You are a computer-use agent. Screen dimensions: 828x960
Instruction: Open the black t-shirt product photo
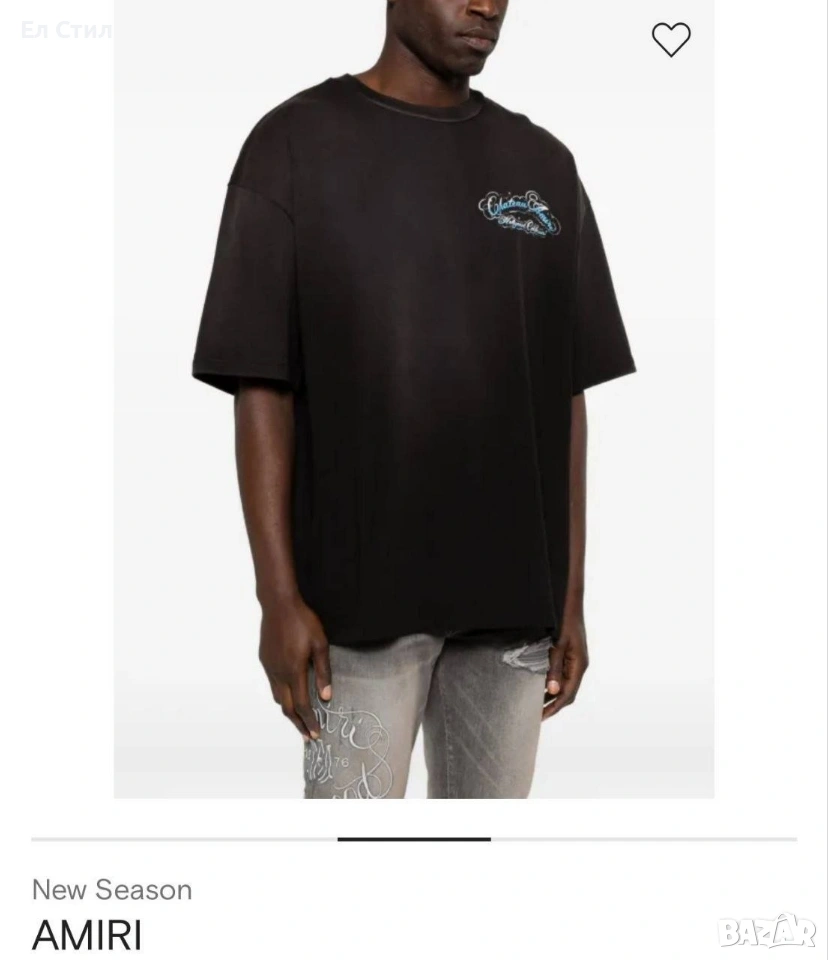point(414,400)
